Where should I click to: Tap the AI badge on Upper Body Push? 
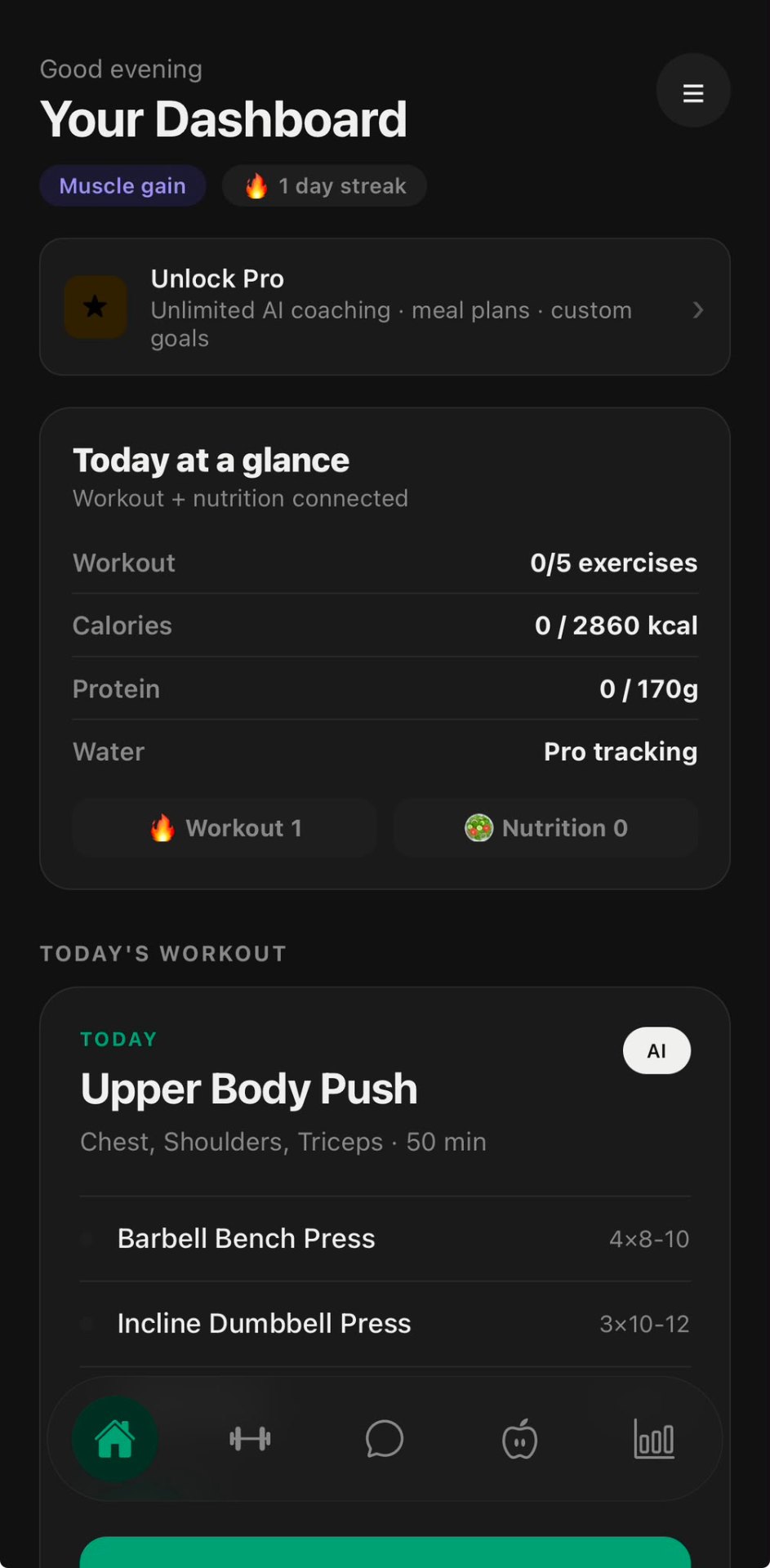click(x=657, y=1051)
